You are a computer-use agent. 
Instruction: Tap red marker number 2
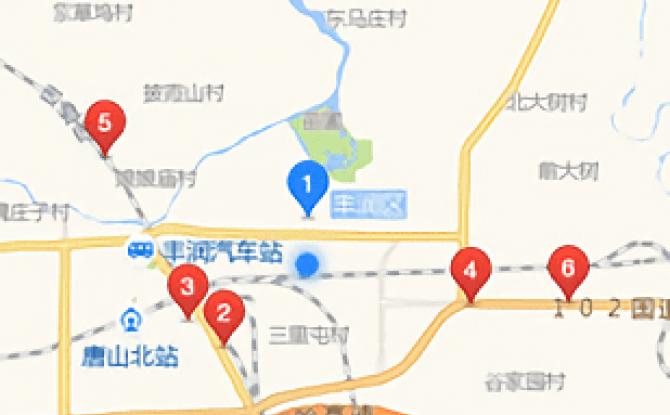(x=224, y=311)
